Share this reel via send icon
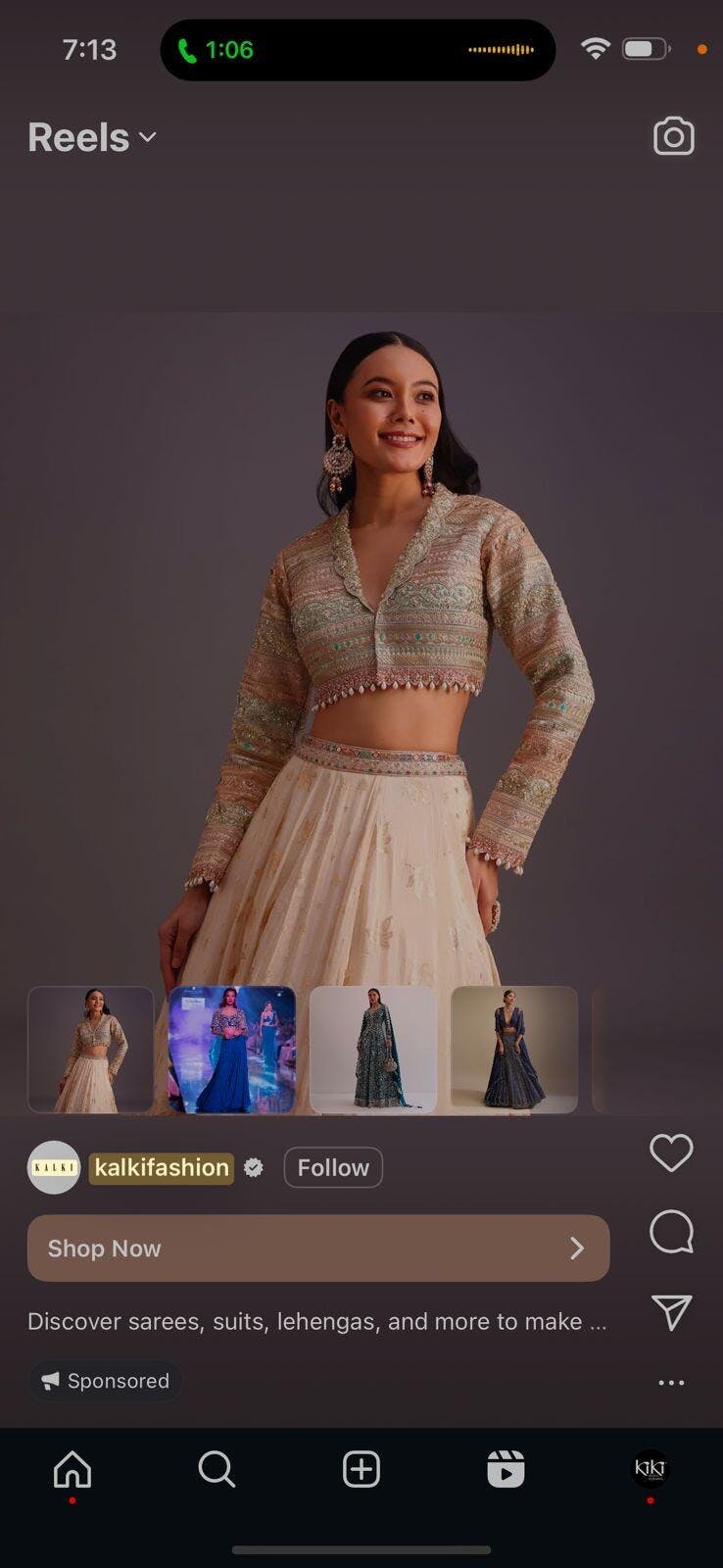This screenshot has height=1568, width=723. click(x=671, y=1311)
